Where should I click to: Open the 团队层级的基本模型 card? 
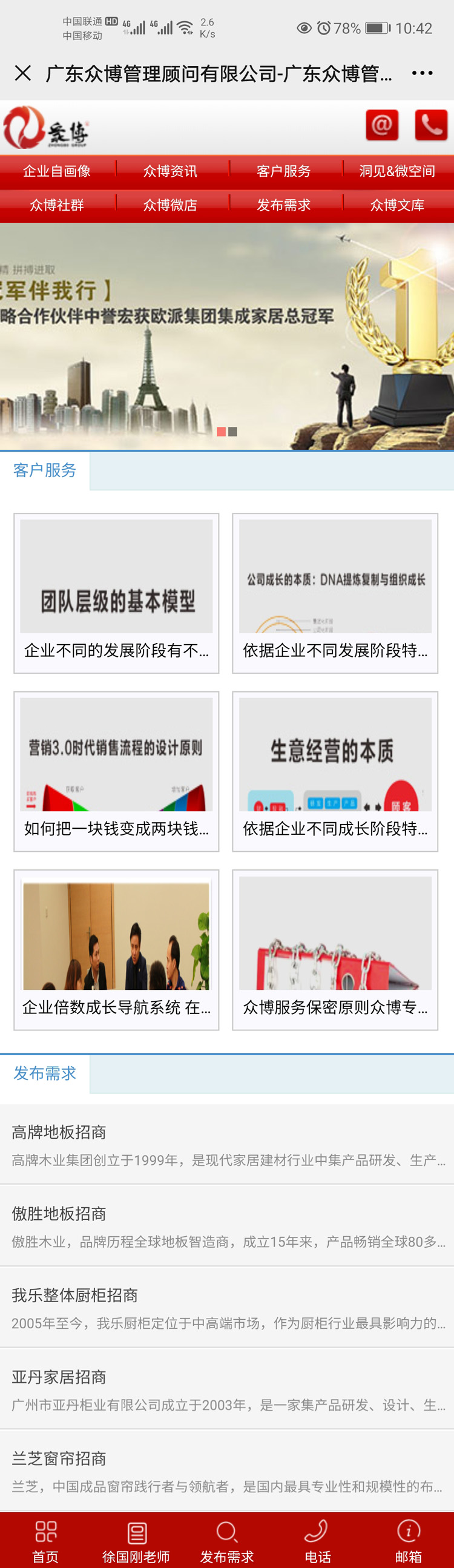click(116, 593)
